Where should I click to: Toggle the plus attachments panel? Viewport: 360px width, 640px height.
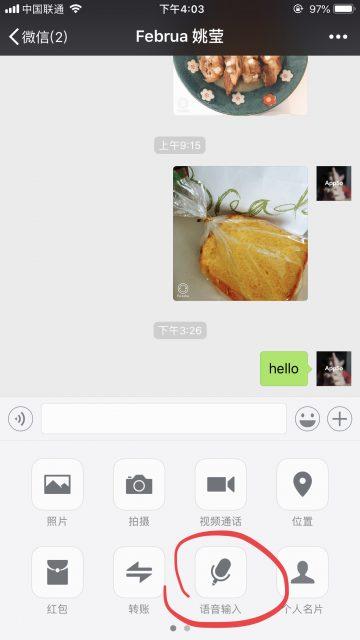click(340, 419)
